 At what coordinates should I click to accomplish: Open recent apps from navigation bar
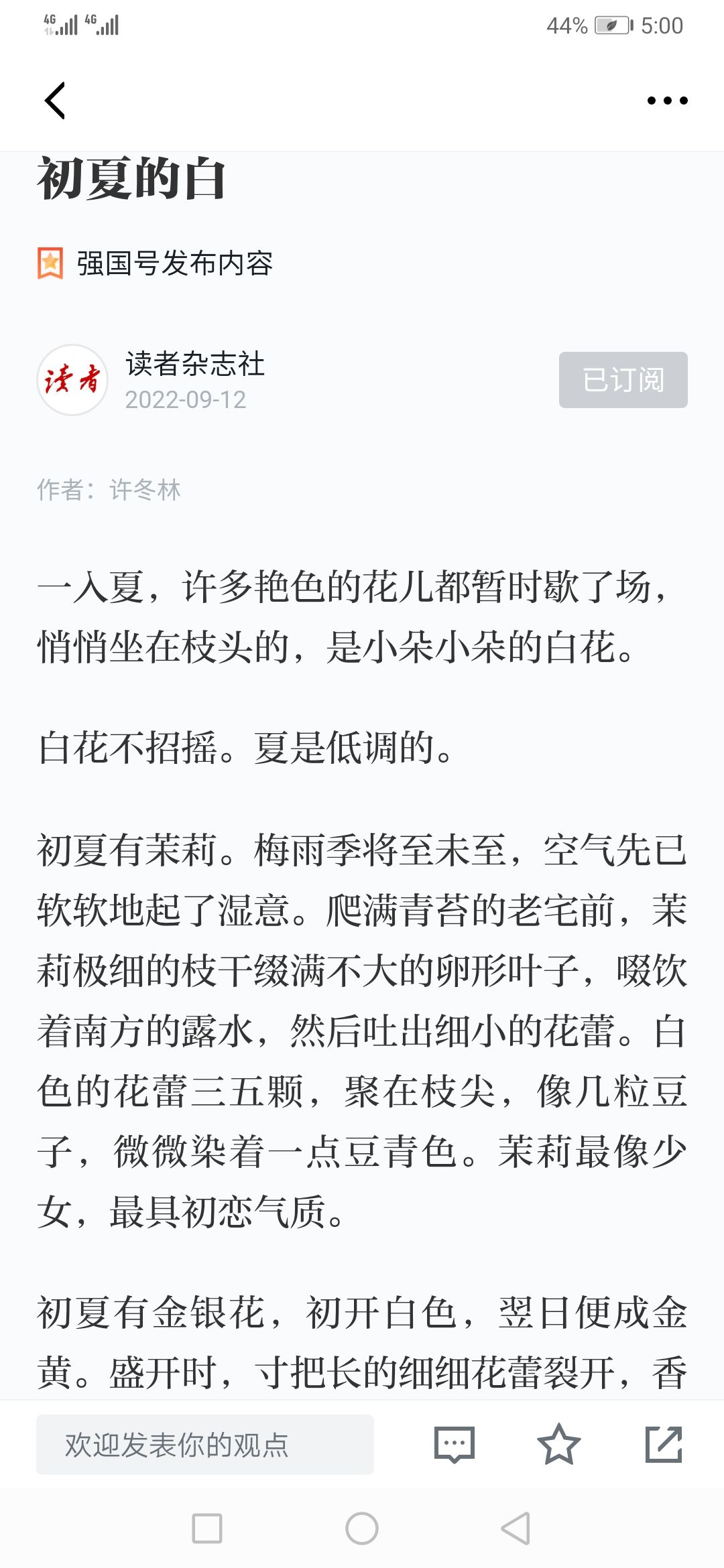point(207,1528)
